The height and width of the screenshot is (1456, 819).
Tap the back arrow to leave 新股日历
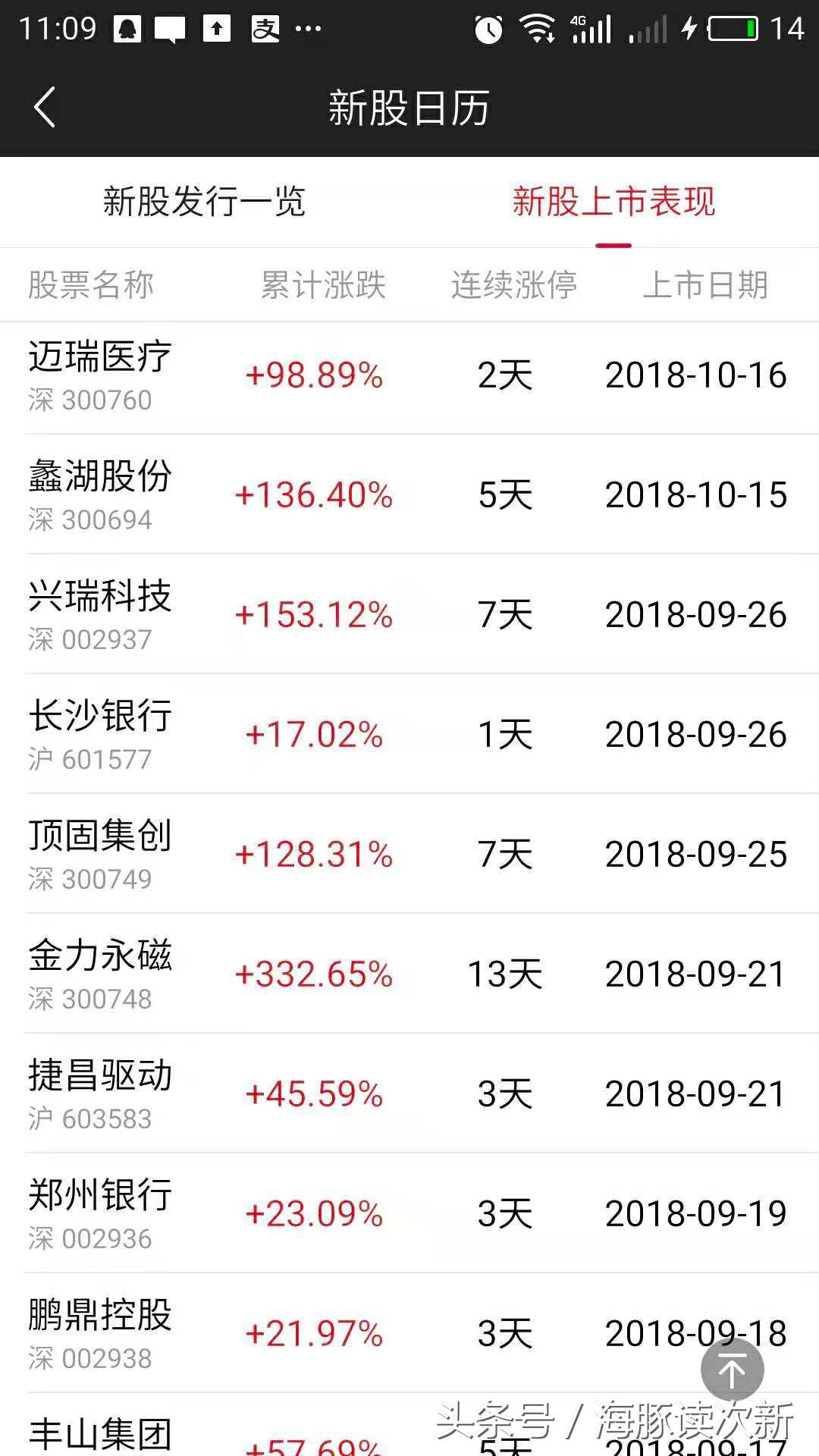pos(45,106)
